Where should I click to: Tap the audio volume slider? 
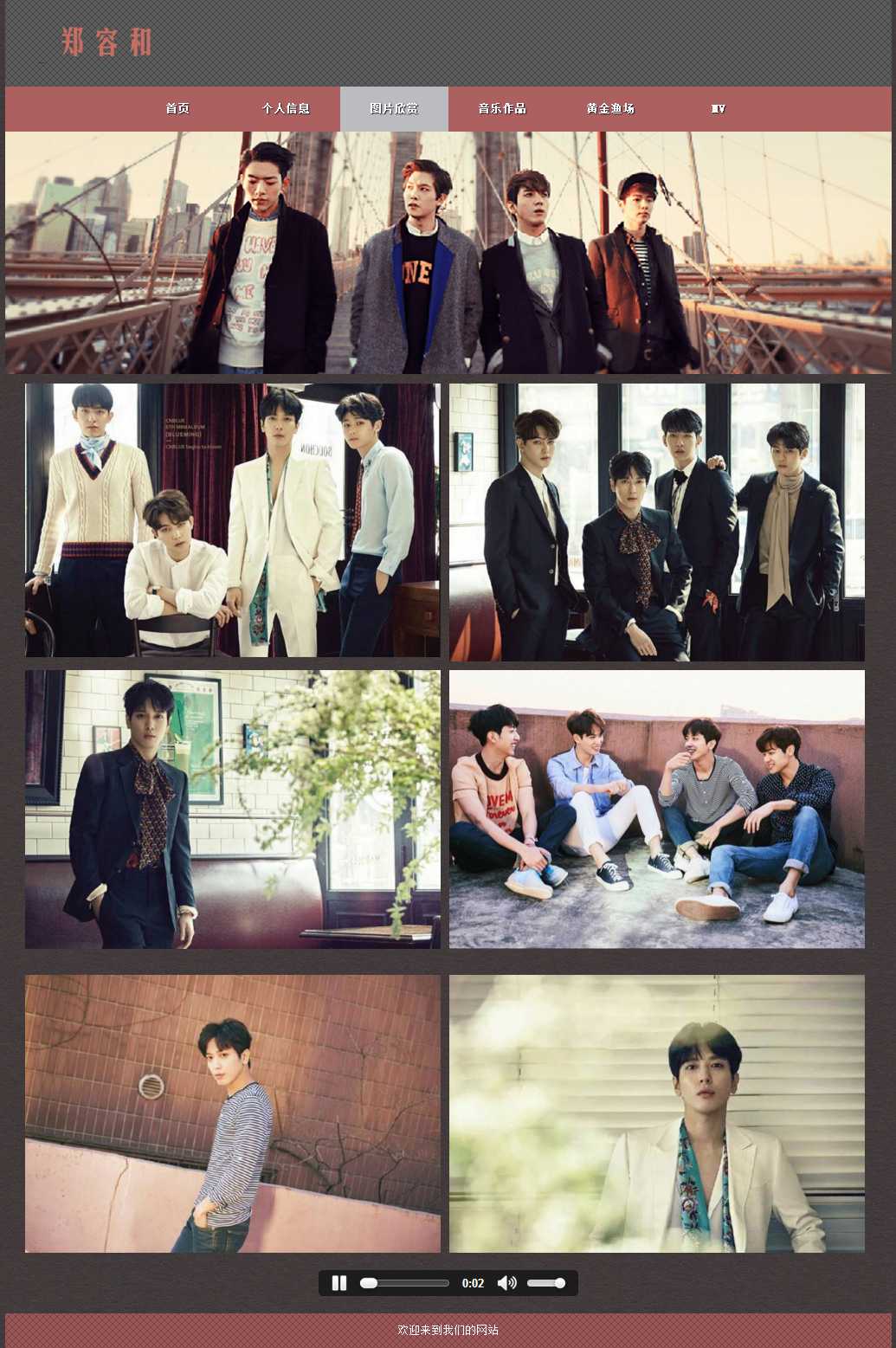click(546, 1283)
